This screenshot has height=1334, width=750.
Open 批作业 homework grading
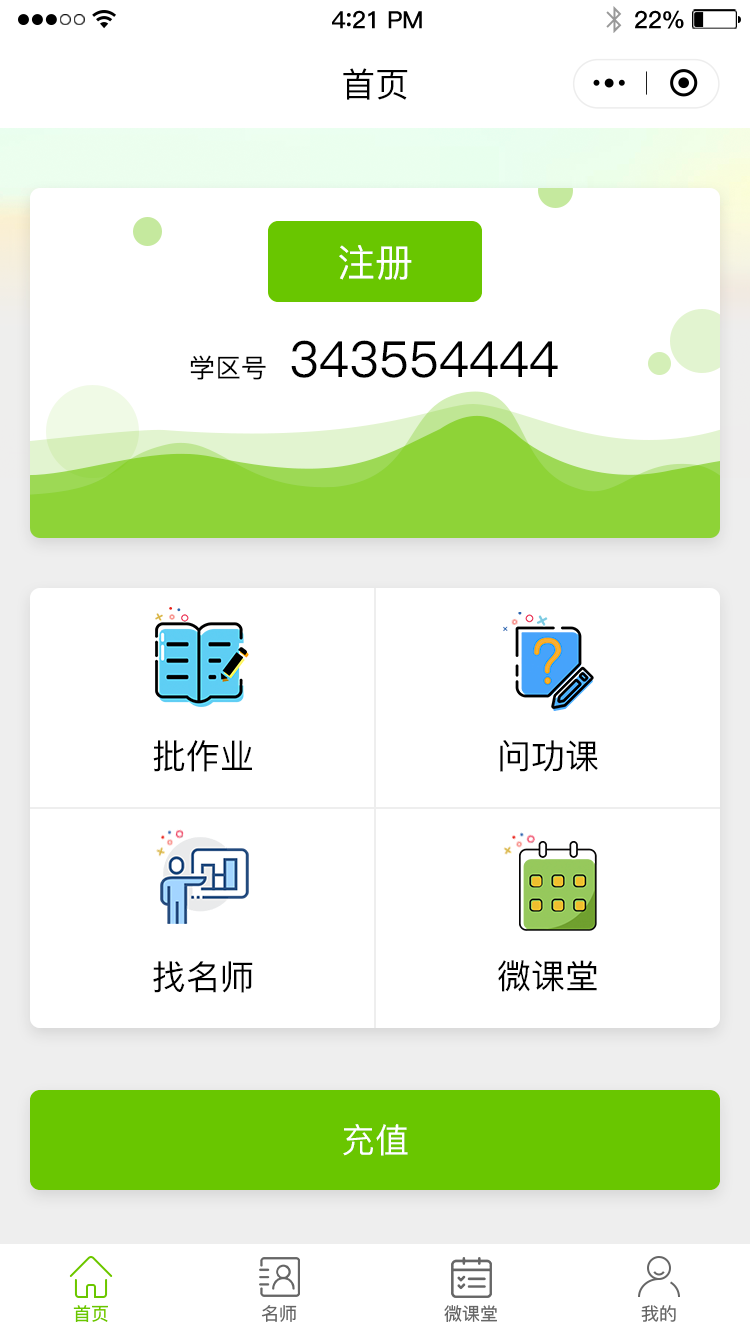pos(202,697)
